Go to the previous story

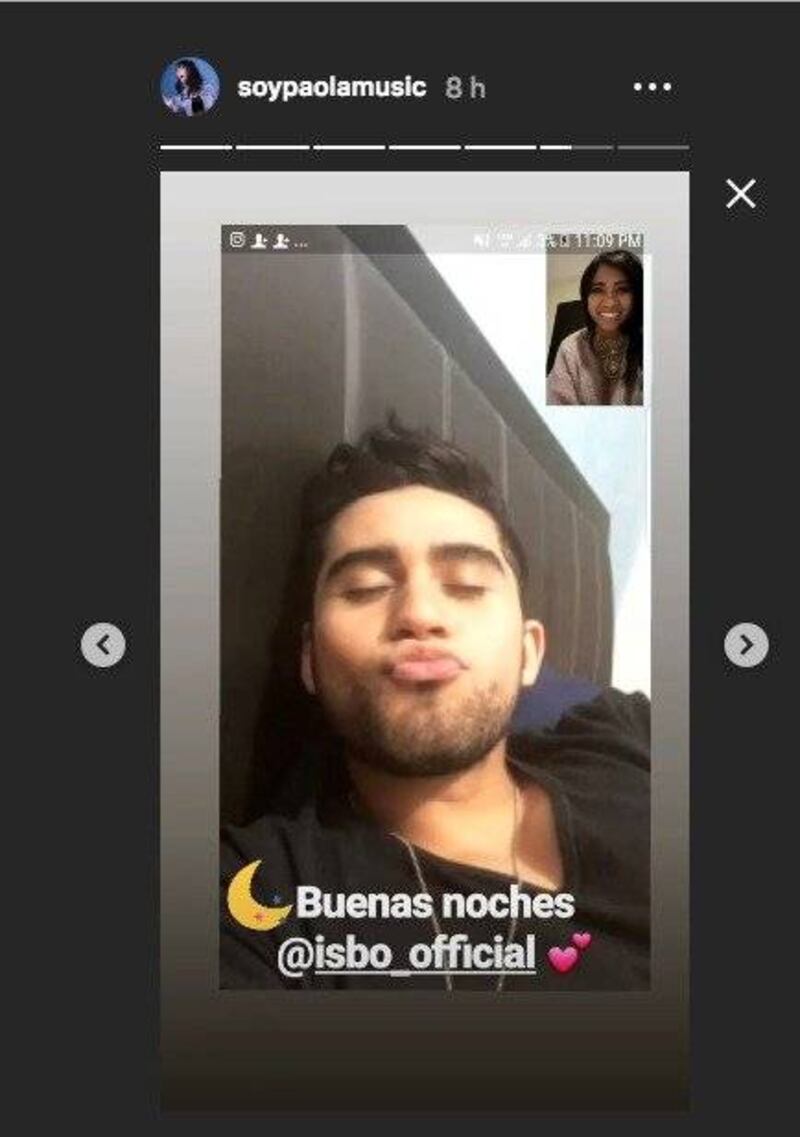pos(103,645)
